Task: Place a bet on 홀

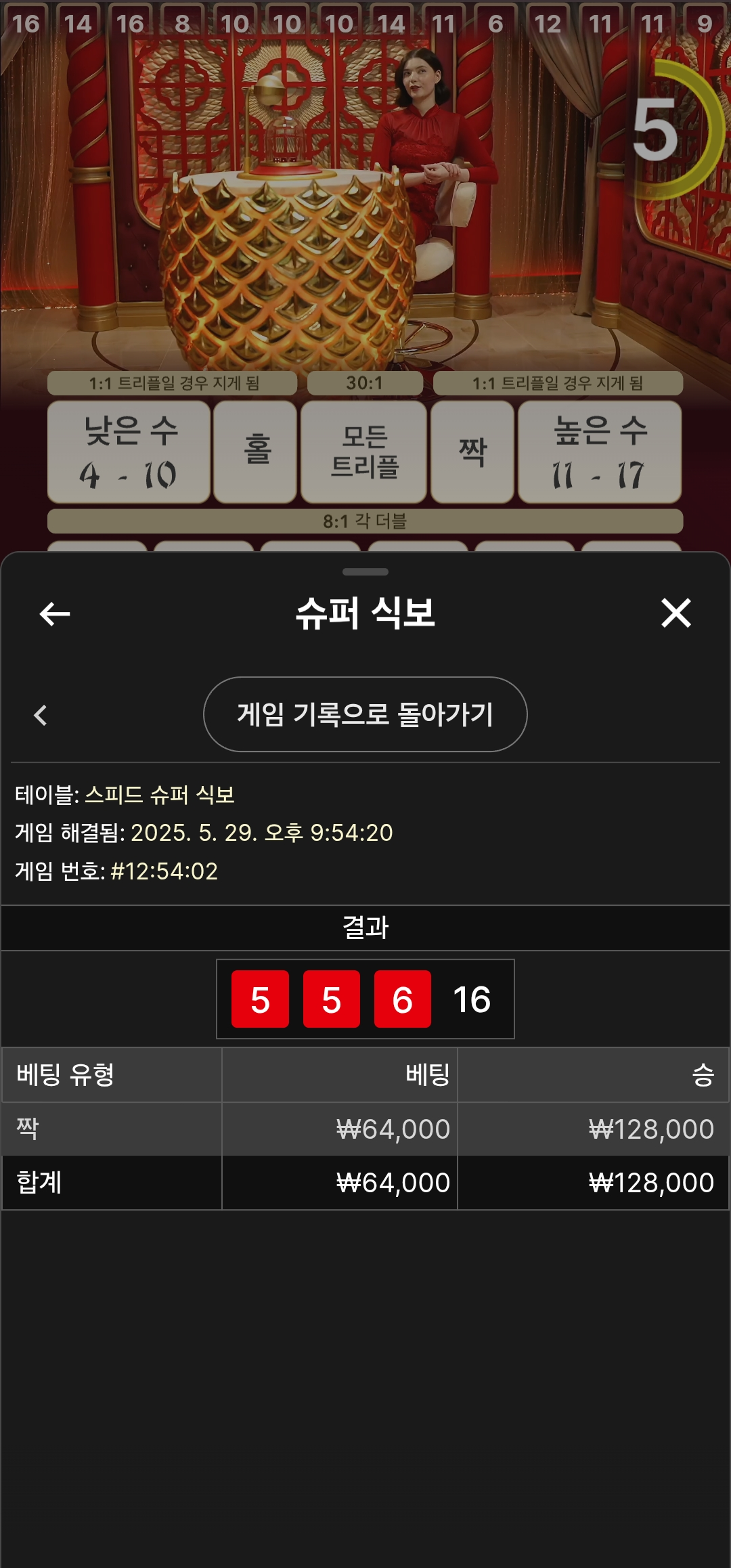Action: [255, 452]
